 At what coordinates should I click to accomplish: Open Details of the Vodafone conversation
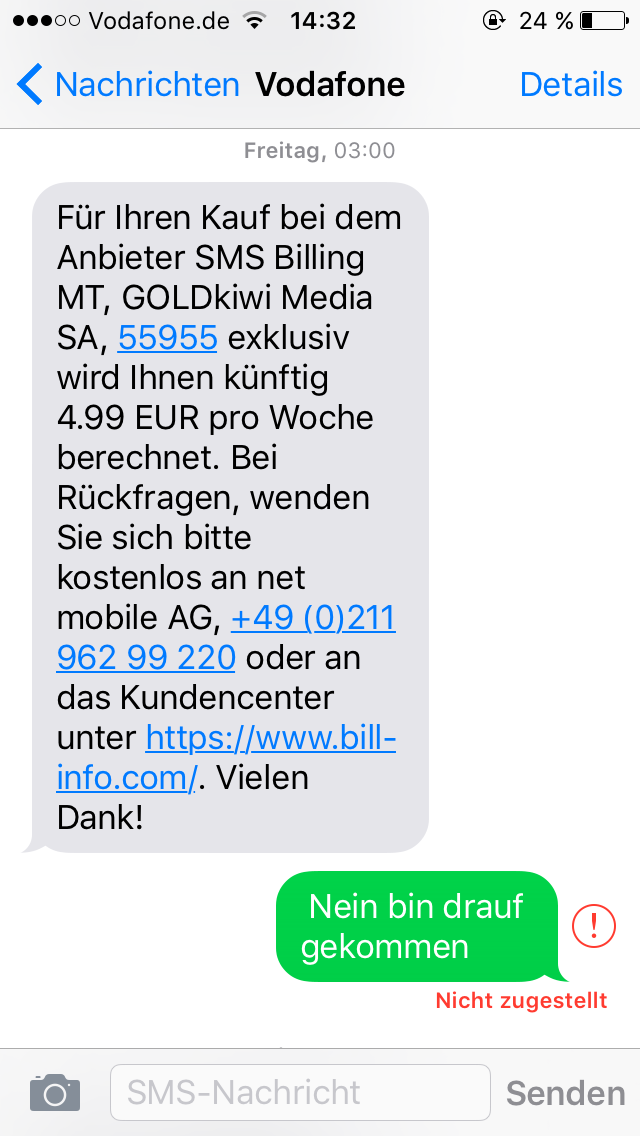tap(571, 85)
